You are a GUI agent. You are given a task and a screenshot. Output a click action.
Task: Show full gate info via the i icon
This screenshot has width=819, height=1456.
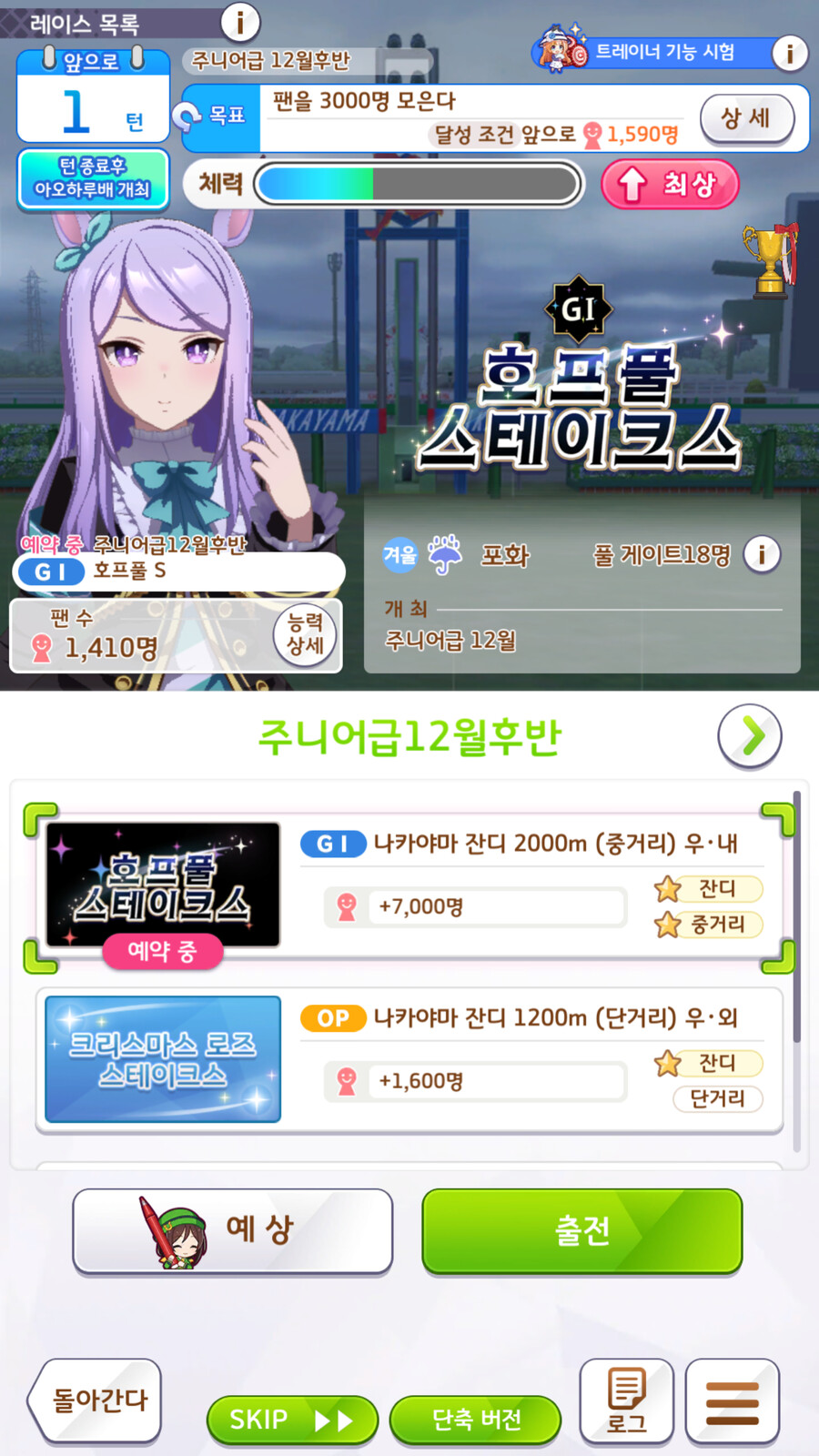762,553
